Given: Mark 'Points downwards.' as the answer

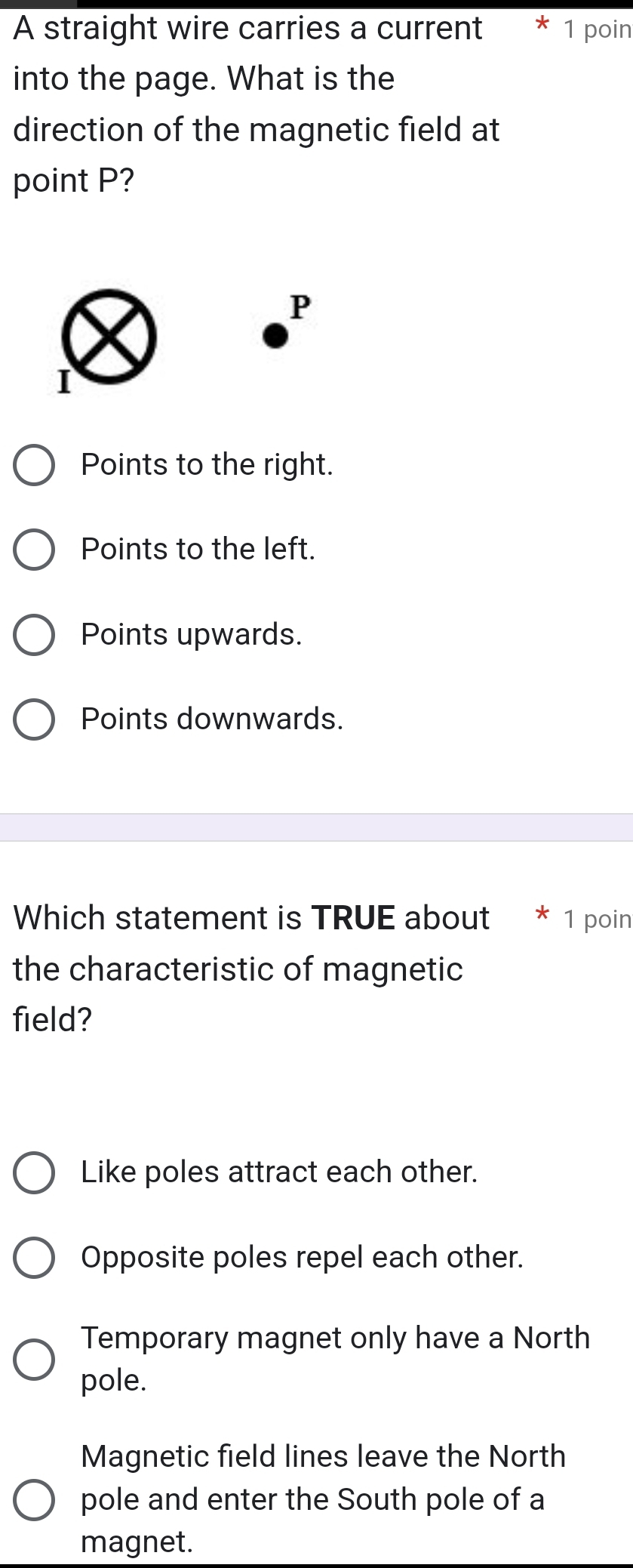Looking at the screenshot, I should coord(34,719).
